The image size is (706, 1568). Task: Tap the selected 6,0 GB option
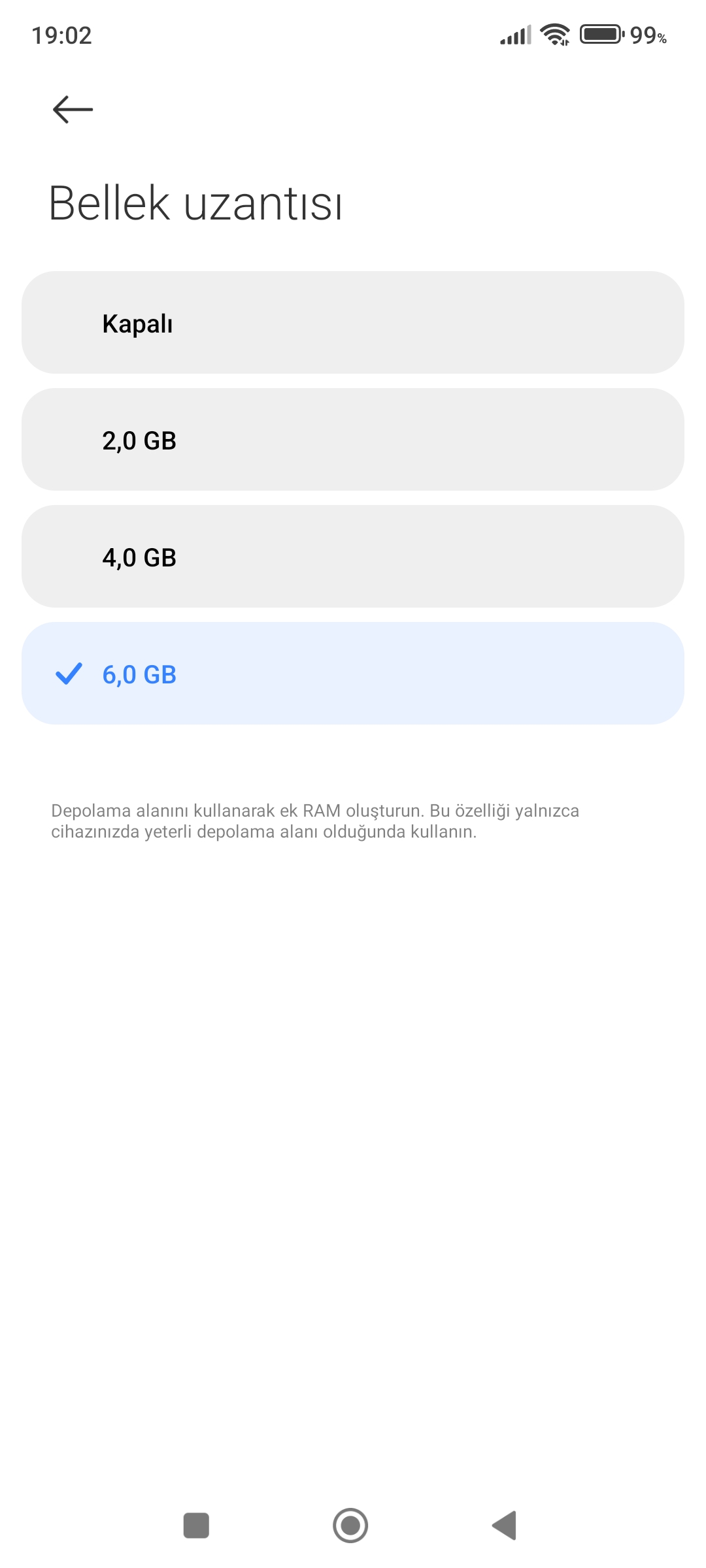click(x=353, y=674)
